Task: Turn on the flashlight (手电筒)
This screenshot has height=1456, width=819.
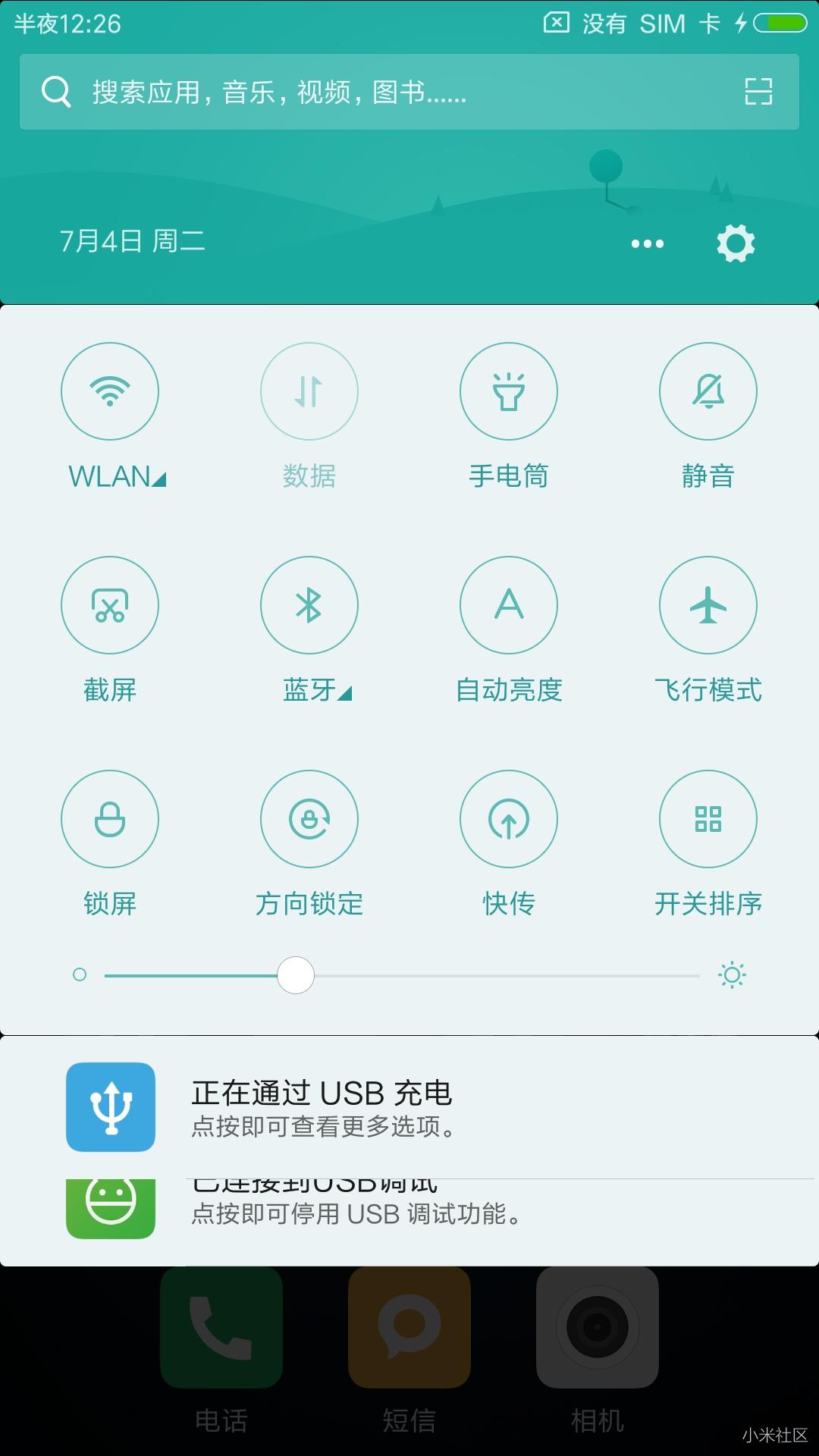Action: pyautogui.click(x=509, y=391)
